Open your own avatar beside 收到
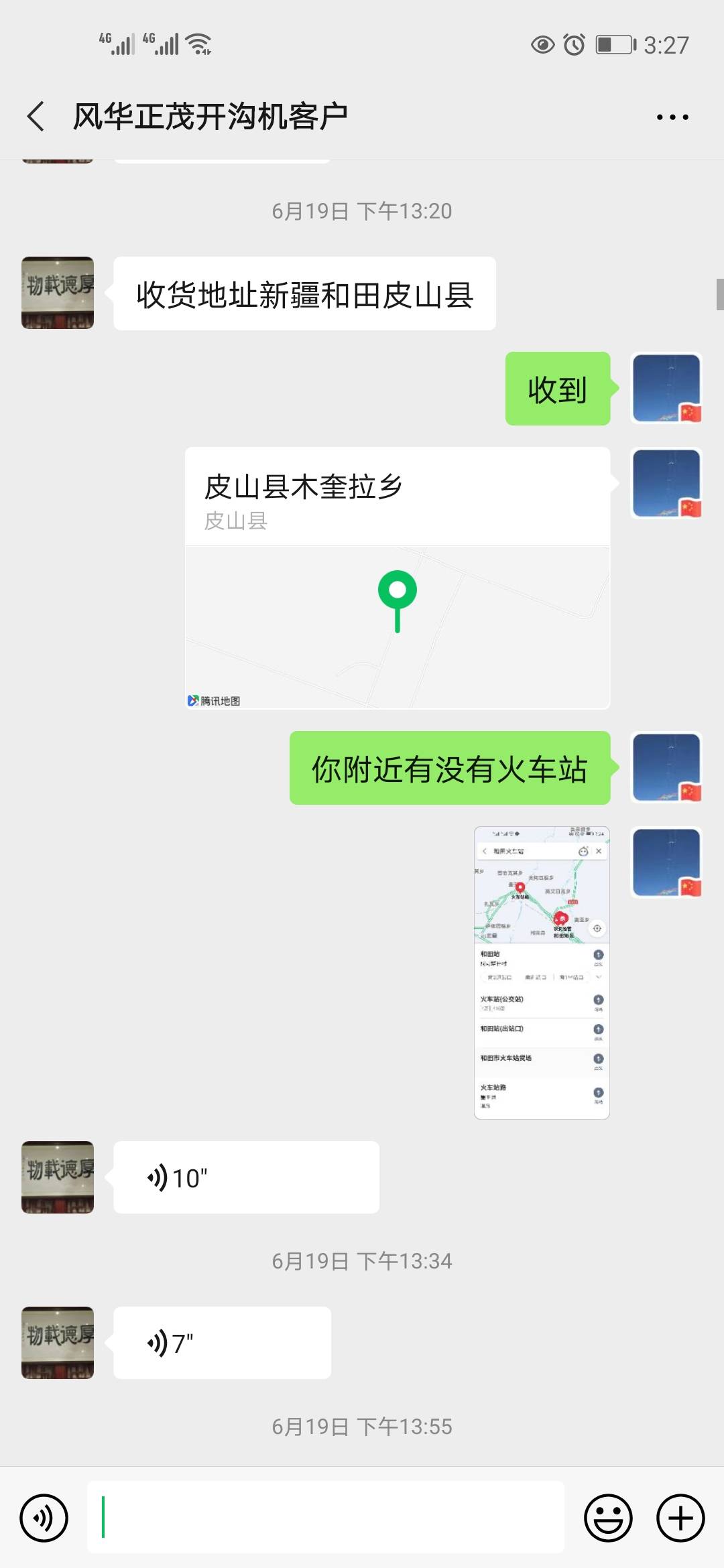Screen dimensions: 724x1568 (666, 389)
